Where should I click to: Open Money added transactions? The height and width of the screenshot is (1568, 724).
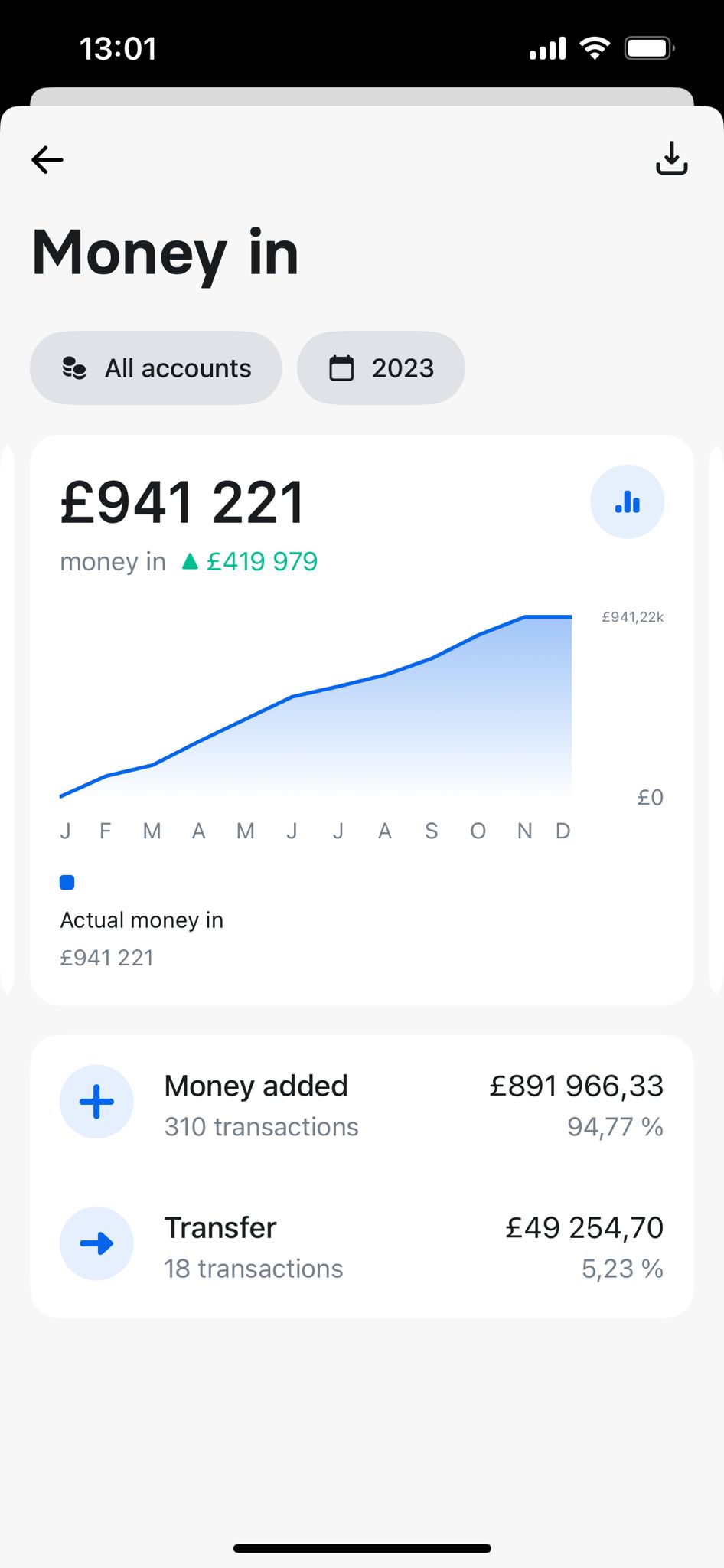click(361, 1105)
